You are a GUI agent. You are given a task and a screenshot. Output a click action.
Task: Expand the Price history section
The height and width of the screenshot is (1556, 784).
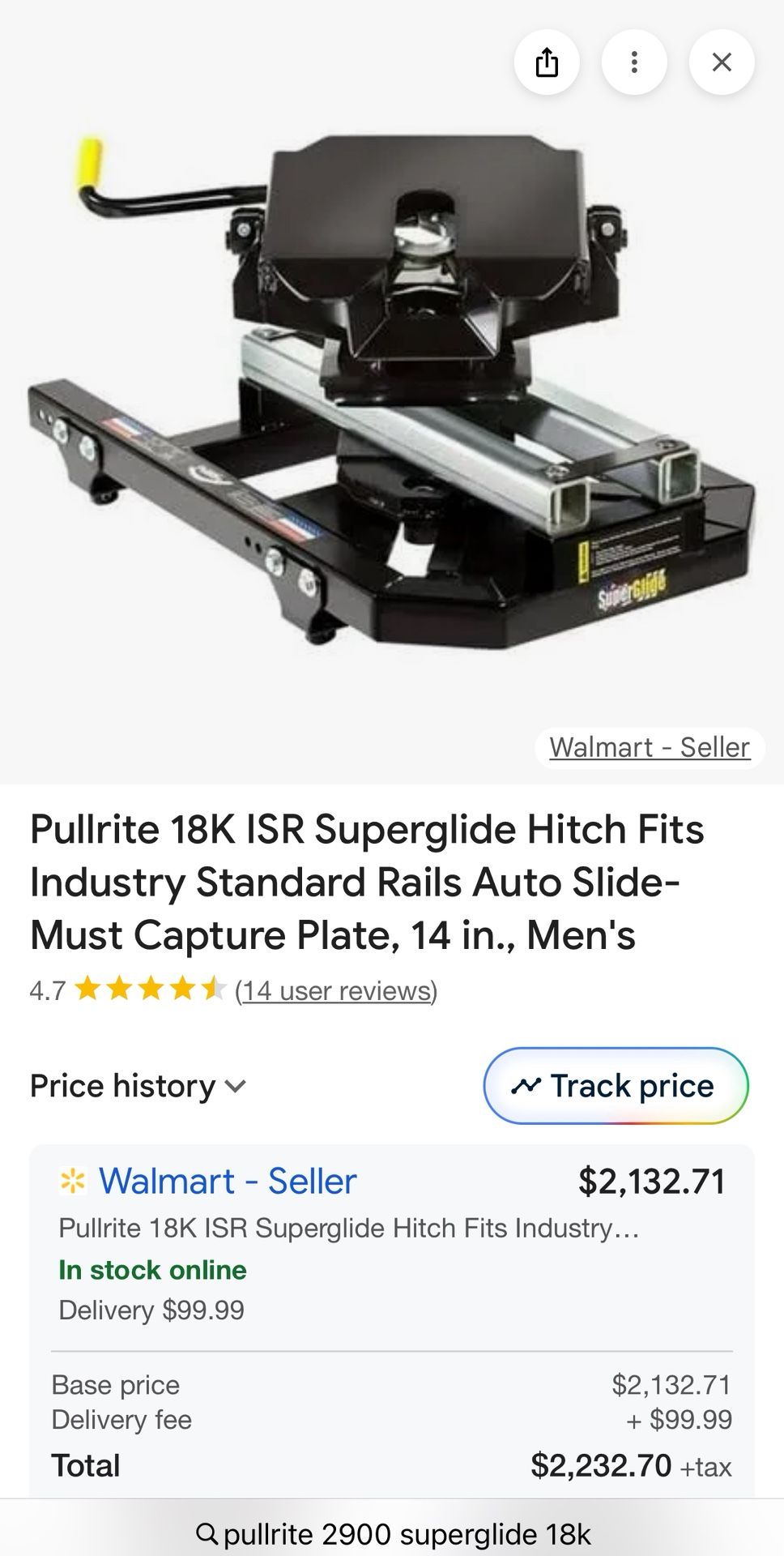(x=138, y=1086)
